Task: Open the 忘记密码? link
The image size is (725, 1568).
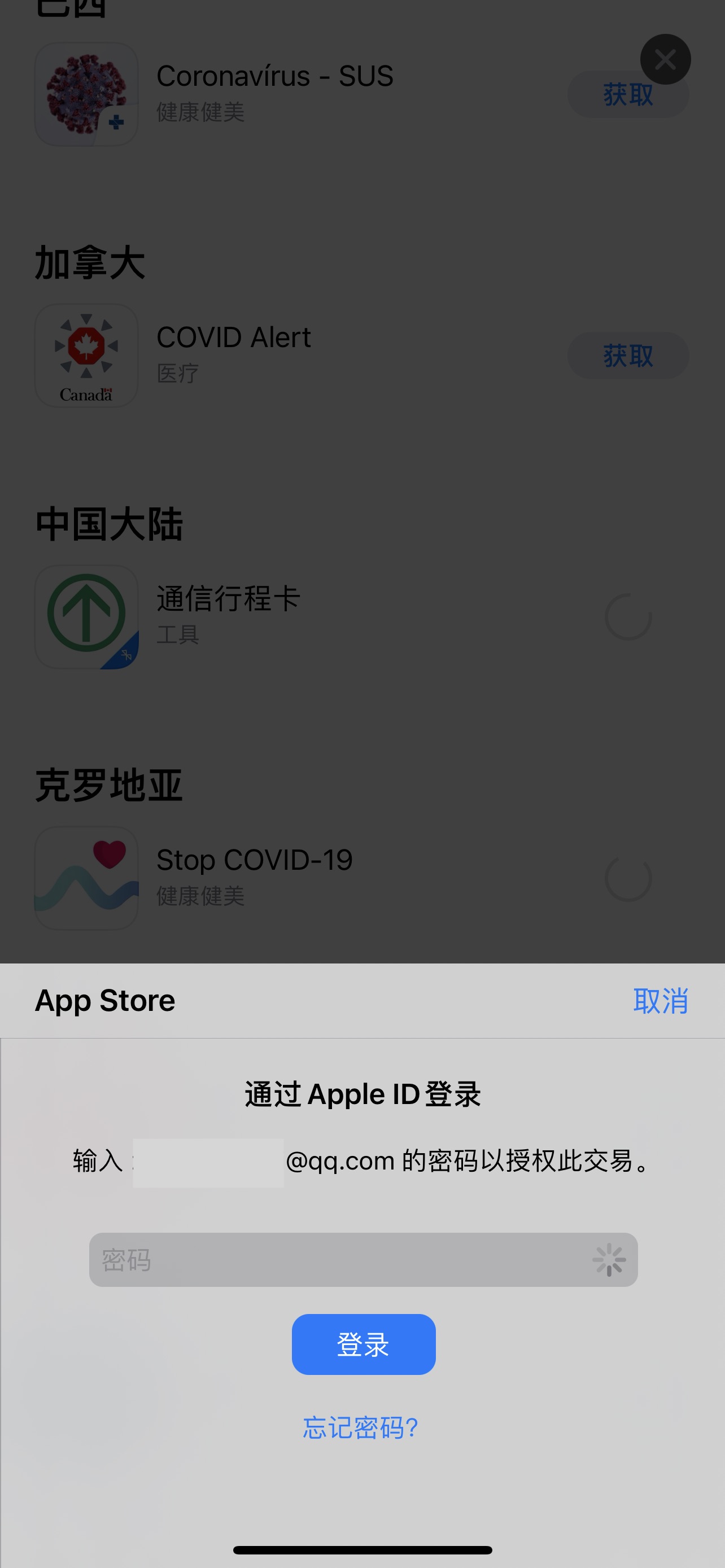Action: pyautogui.click(x=361, y=1427)
